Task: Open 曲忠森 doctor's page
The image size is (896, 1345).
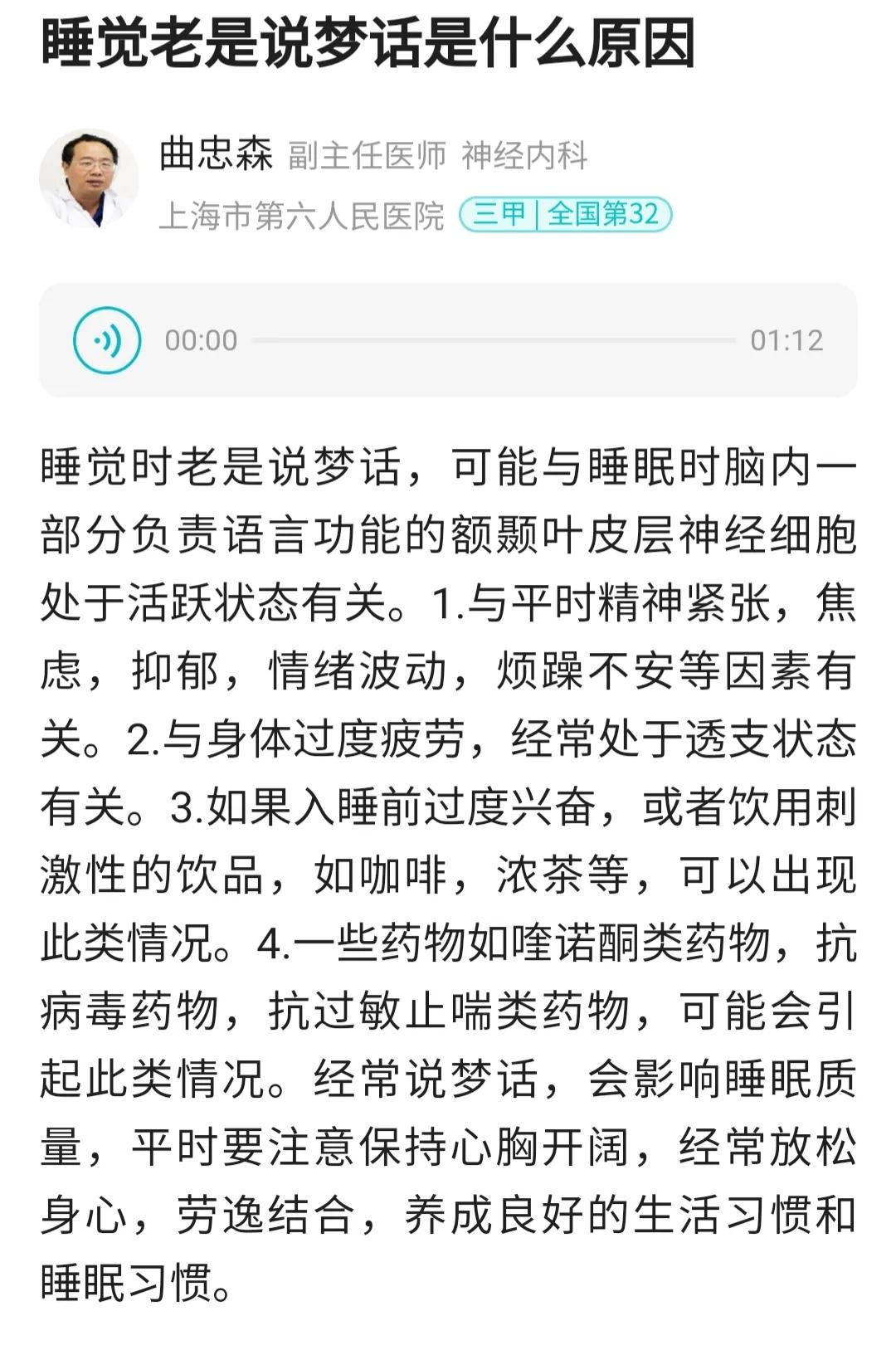Action: (217, 156)
